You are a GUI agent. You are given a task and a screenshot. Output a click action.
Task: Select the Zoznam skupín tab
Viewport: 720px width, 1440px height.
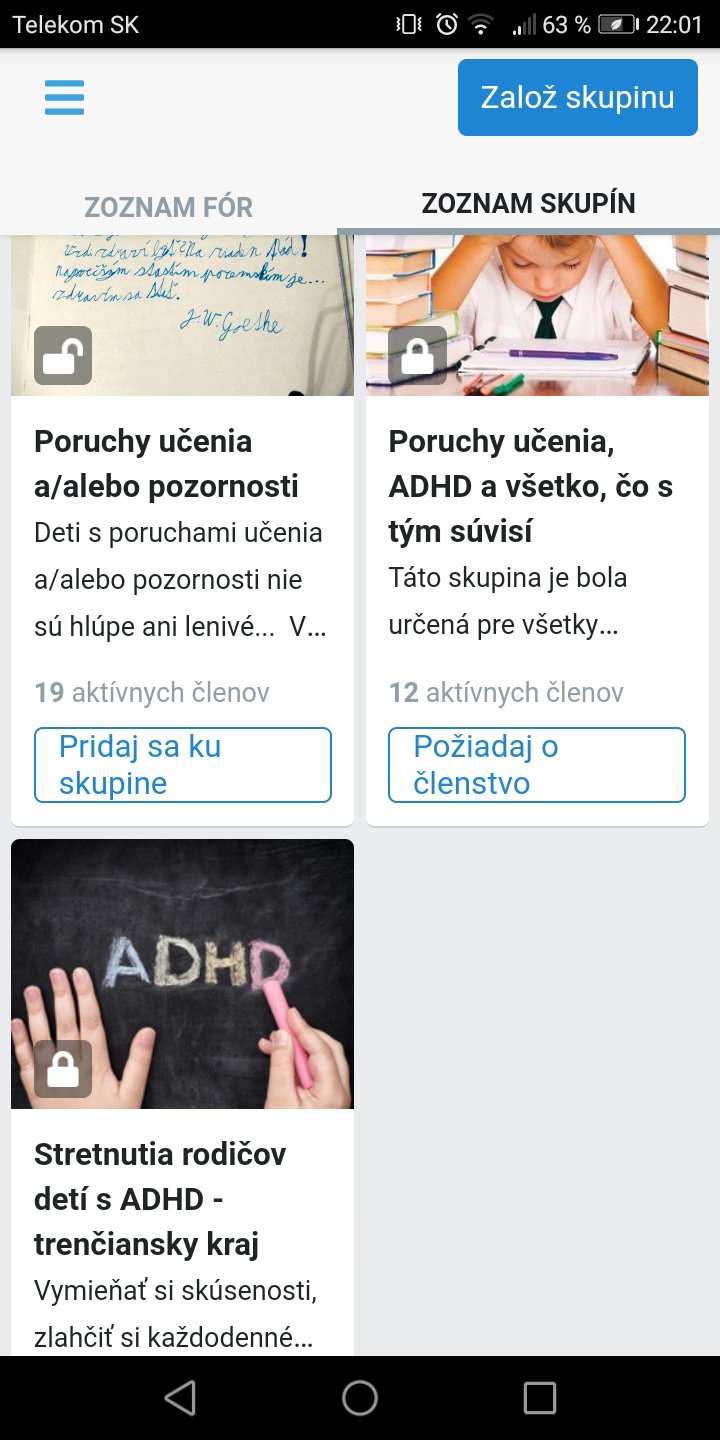click(x=528, y=204)
